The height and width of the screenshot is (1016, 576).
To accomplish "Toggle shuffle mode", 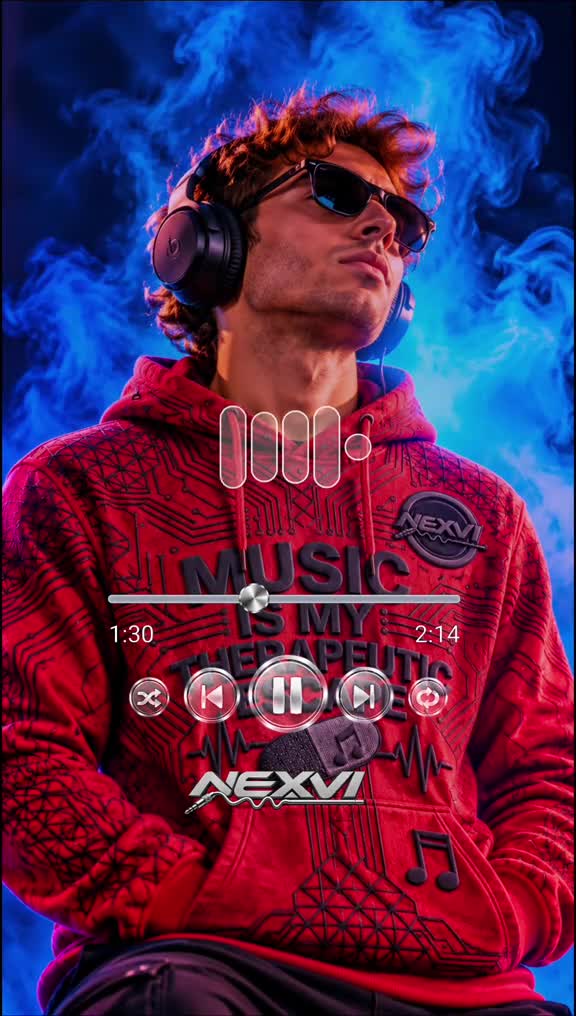I will point(149,697).
